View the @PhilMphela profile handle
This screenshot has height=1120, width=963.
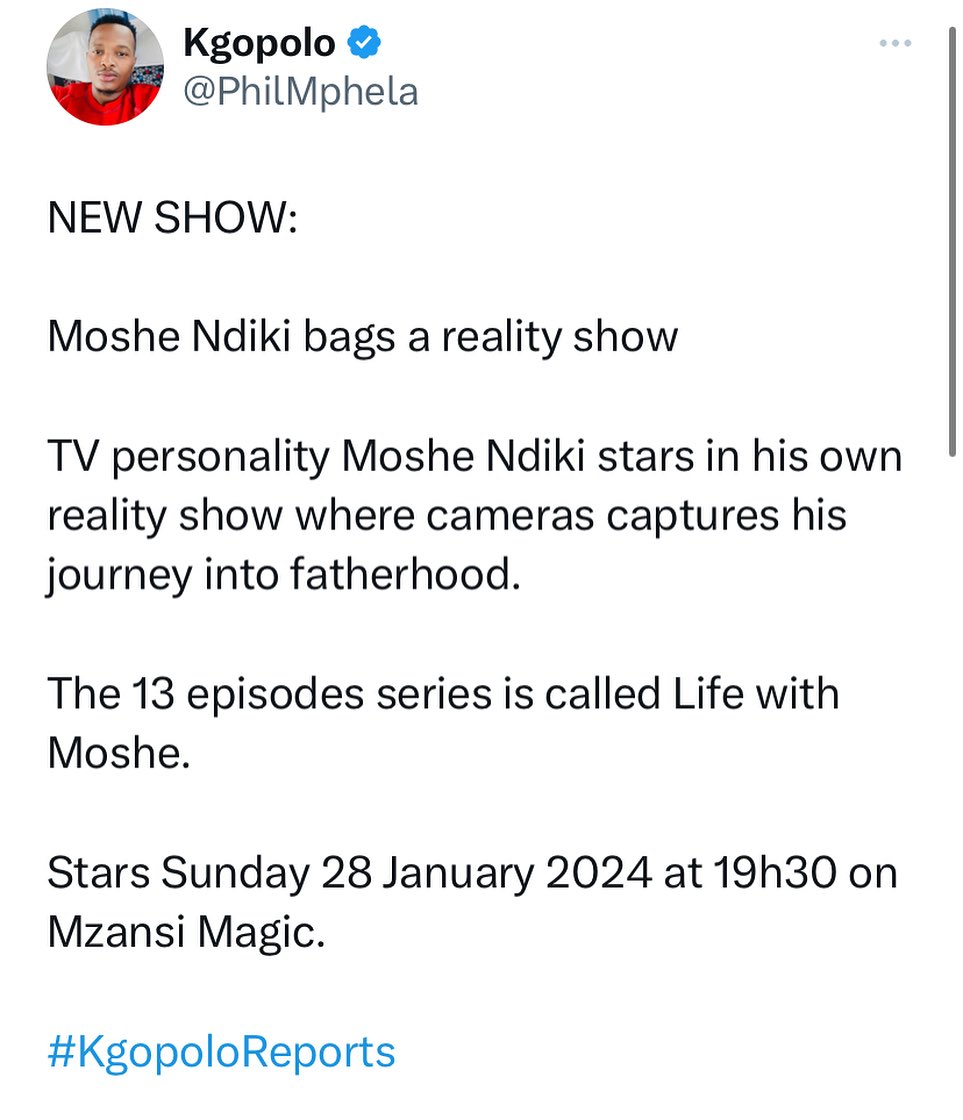pyautogui.click(x=301, y=92)
